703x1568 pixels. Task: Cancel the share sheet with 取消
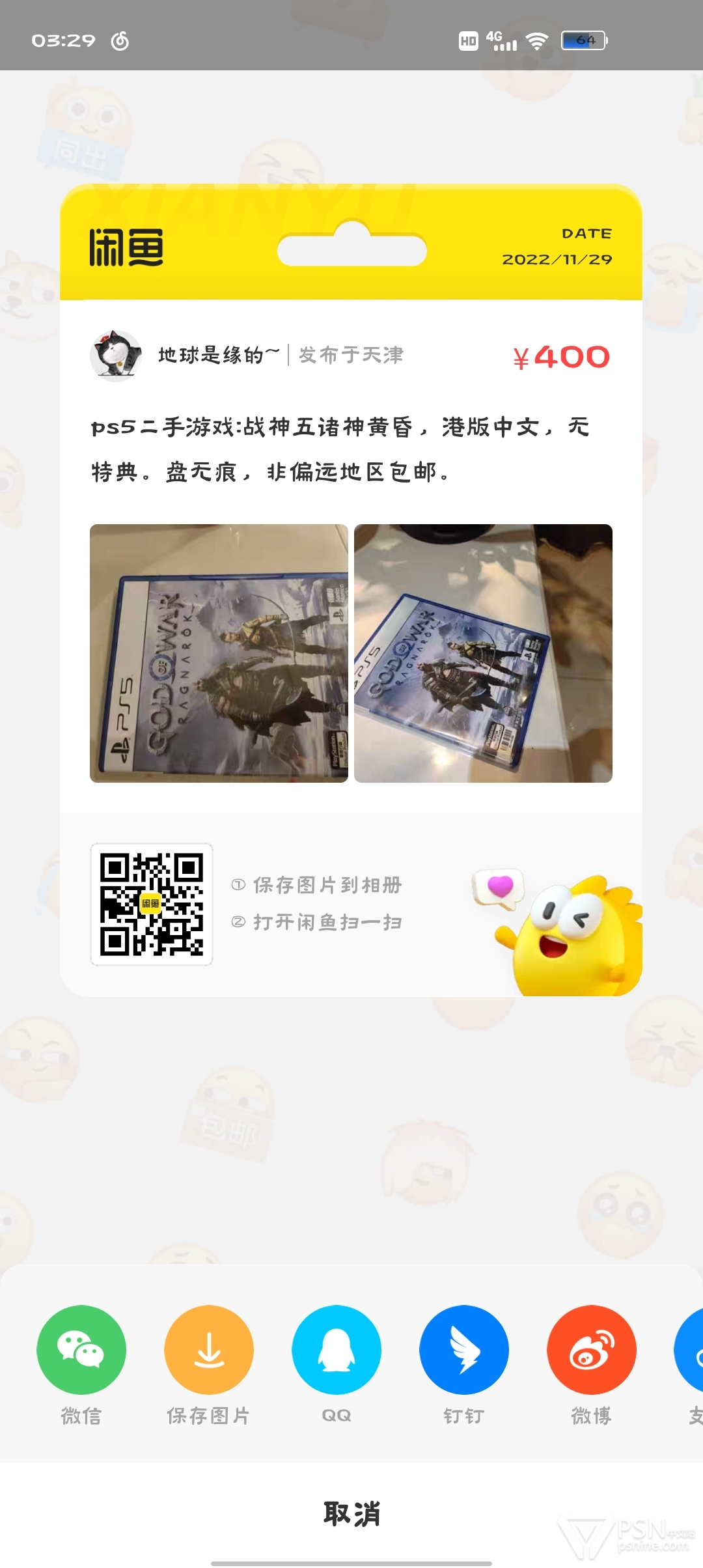(x=351, y=1514)
